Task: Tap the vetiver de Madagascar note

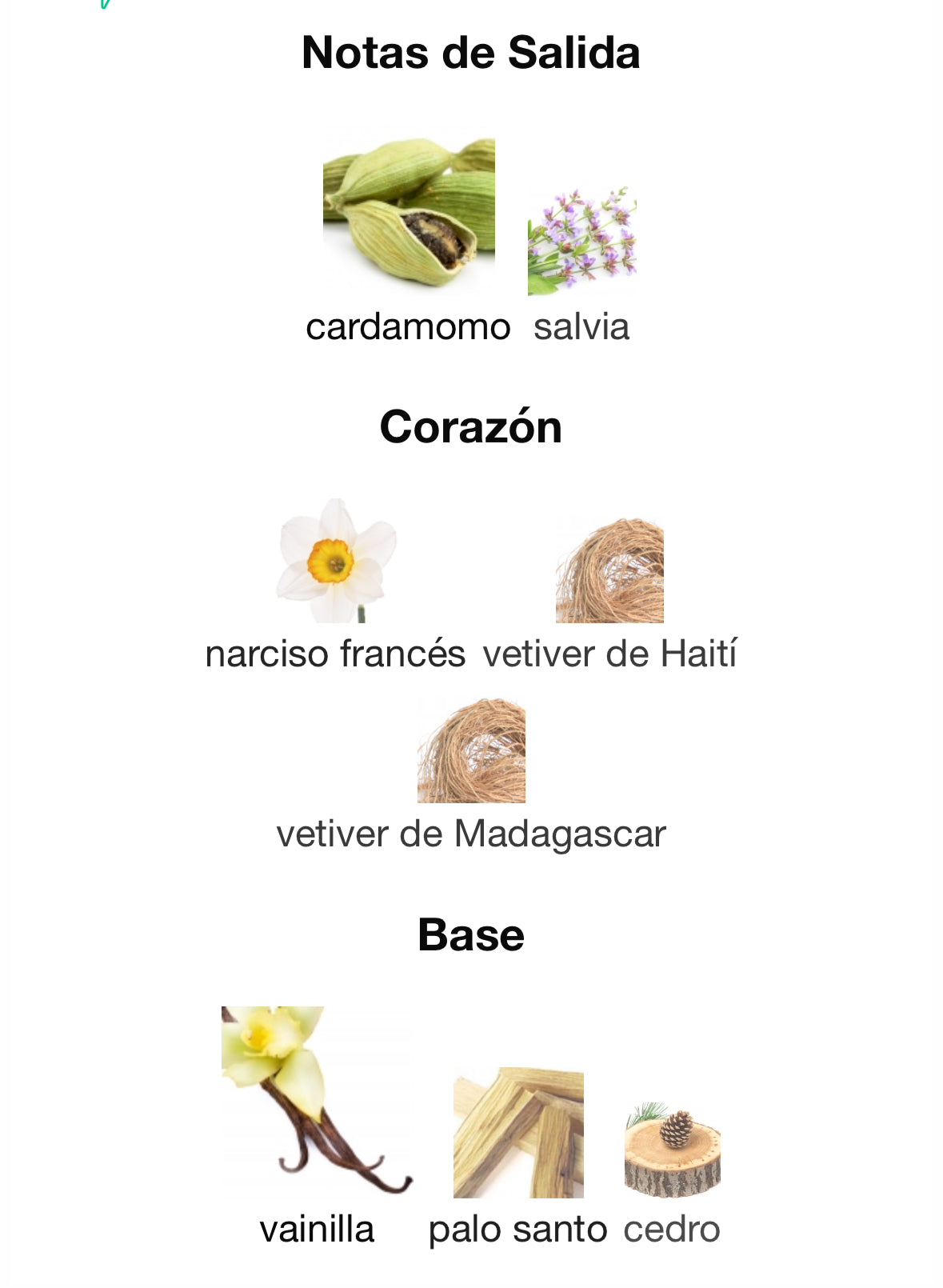Action: click(471, 752)
